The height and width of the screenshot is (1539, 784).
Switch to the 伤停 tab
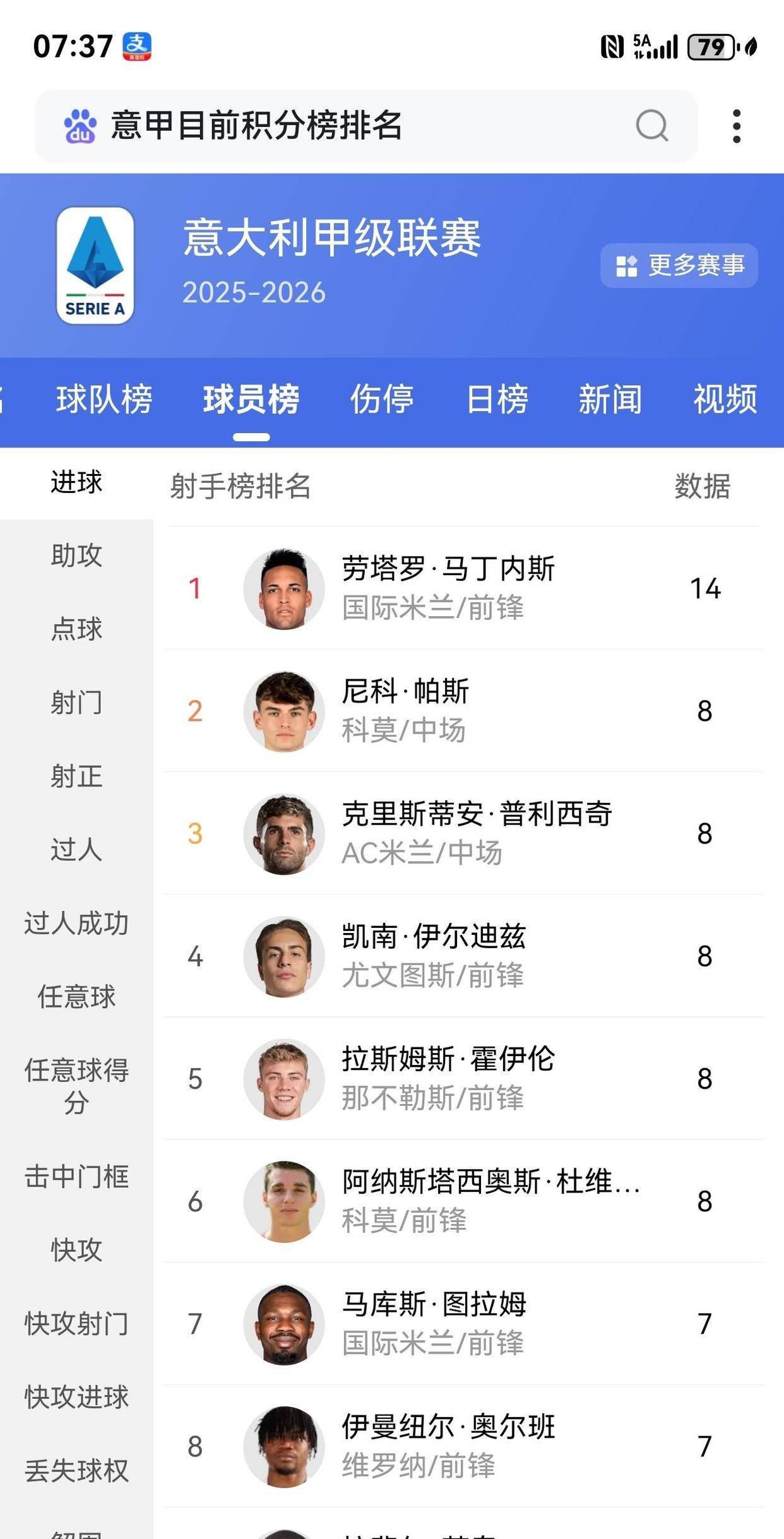(x=382, y=399)
